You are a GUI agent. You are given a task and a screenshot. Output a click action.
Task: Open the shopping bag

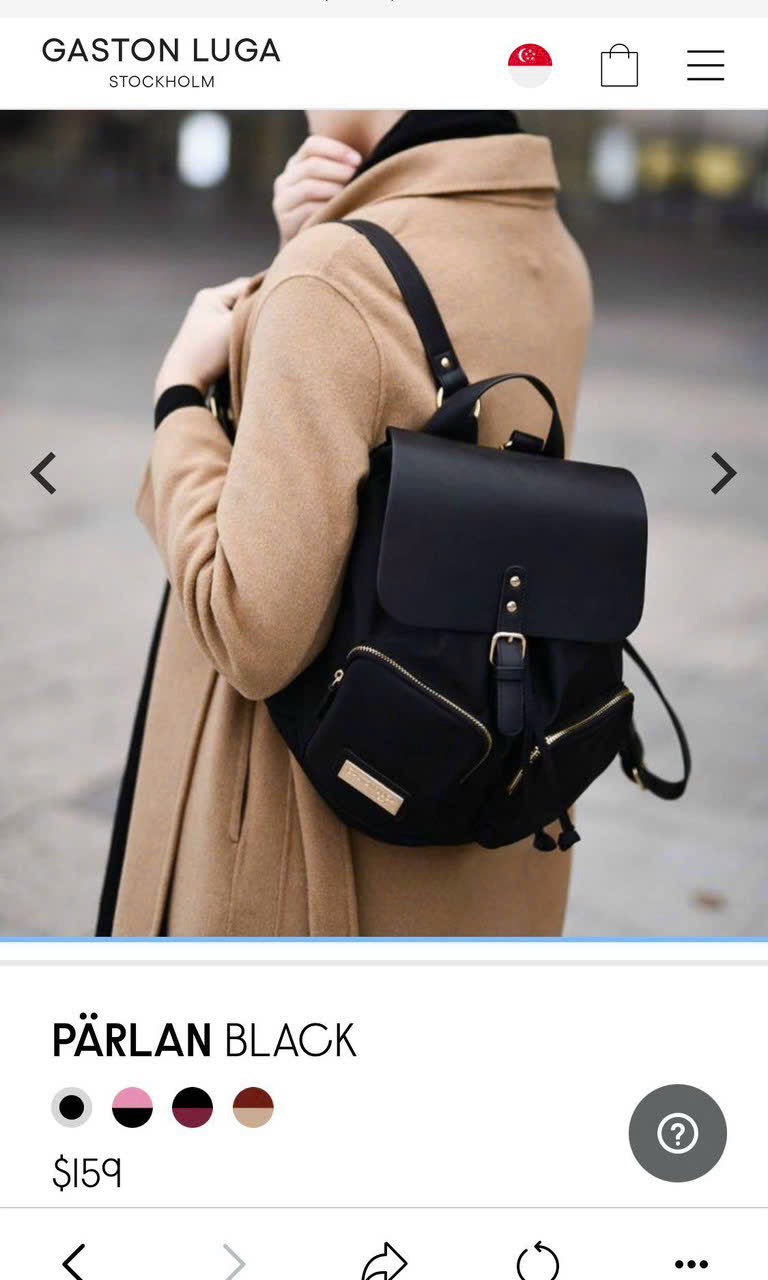tap(619, 66)
